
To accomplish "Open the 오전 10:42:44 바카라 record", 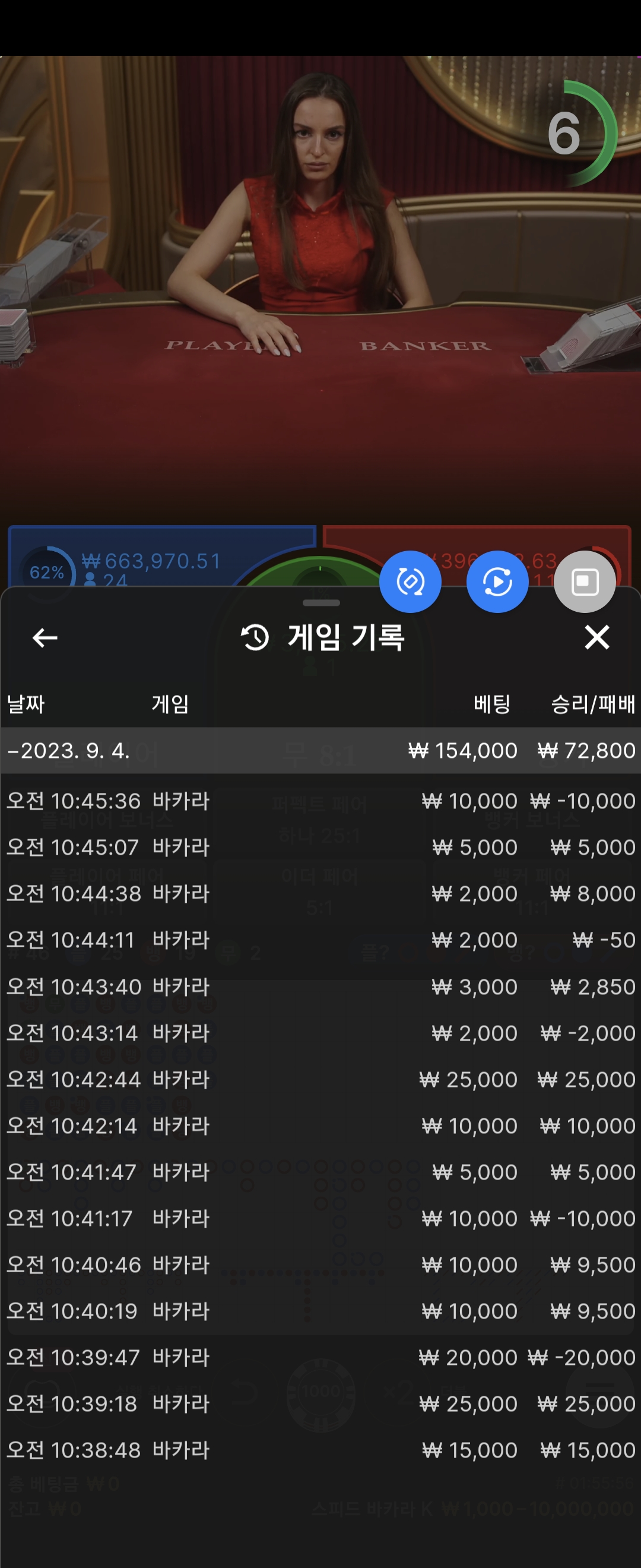I will [320, 1079].
